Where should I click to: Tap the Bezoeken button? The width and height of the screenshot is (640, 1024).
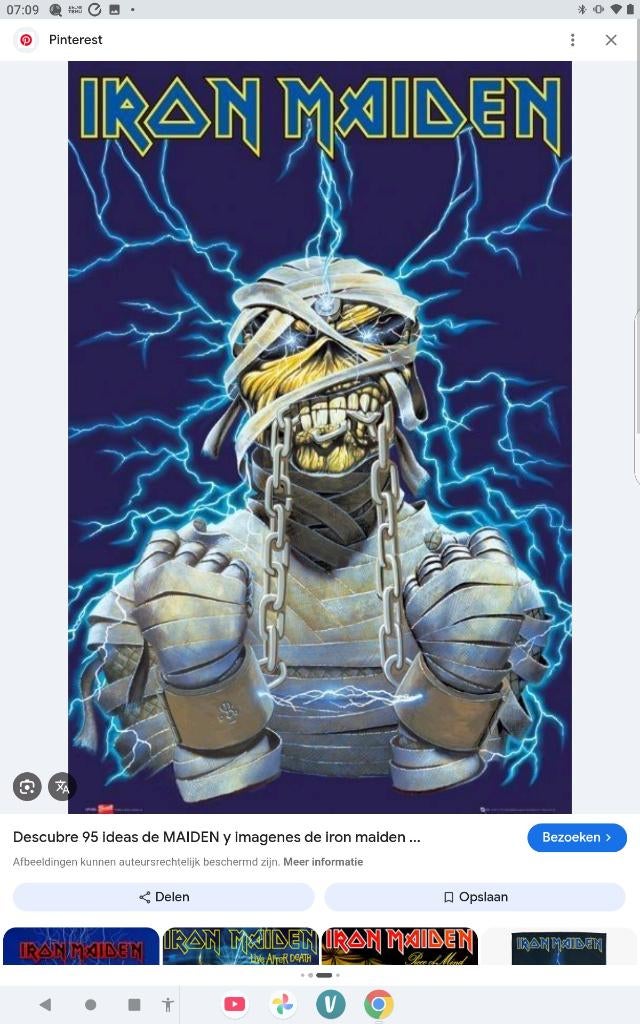[x=577, y=837]
